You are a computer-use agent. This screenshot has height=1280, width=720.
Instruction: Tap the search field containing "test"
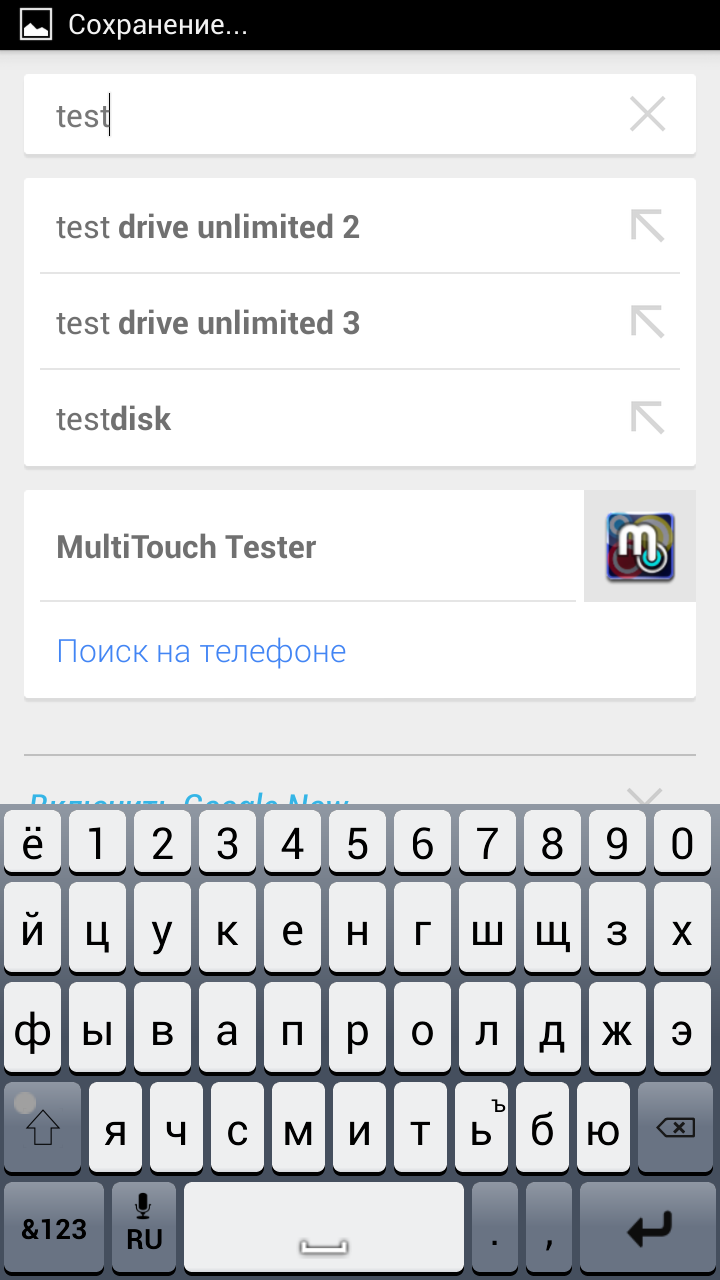[330, 115]
